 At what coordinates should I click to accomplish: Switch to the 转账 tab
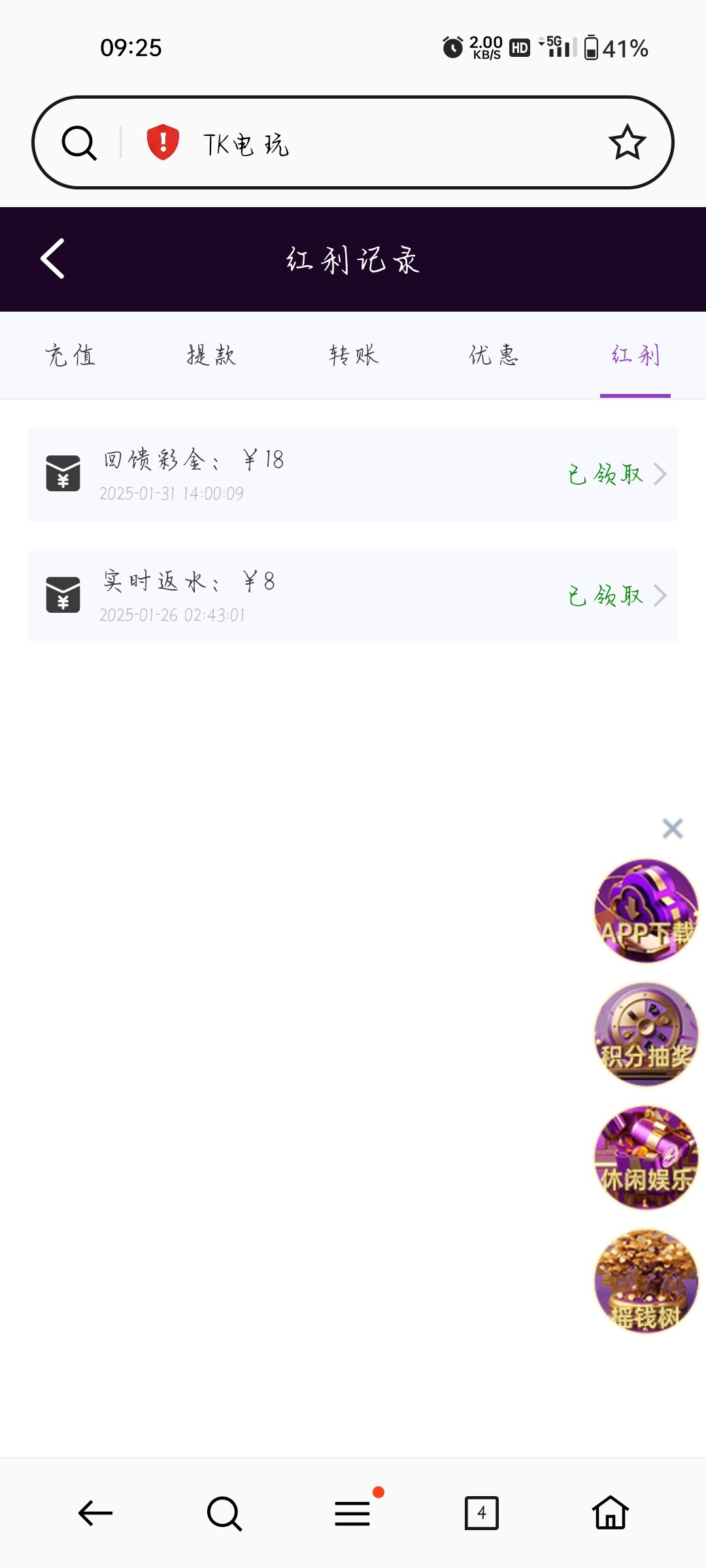[x=353, y=355]
